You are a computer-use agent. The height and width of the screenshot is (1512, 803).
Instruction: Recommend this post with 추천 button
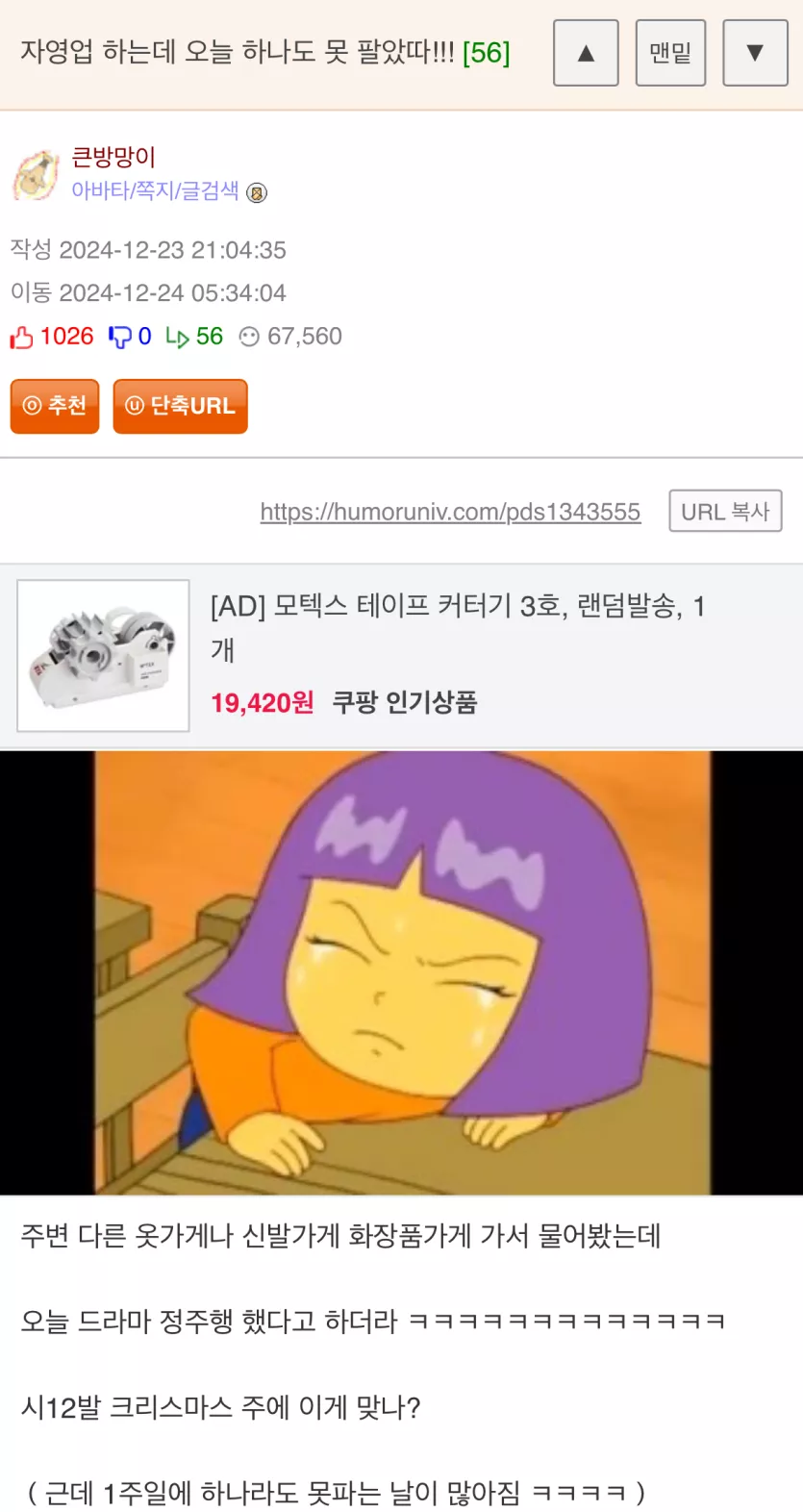(55, 406)
